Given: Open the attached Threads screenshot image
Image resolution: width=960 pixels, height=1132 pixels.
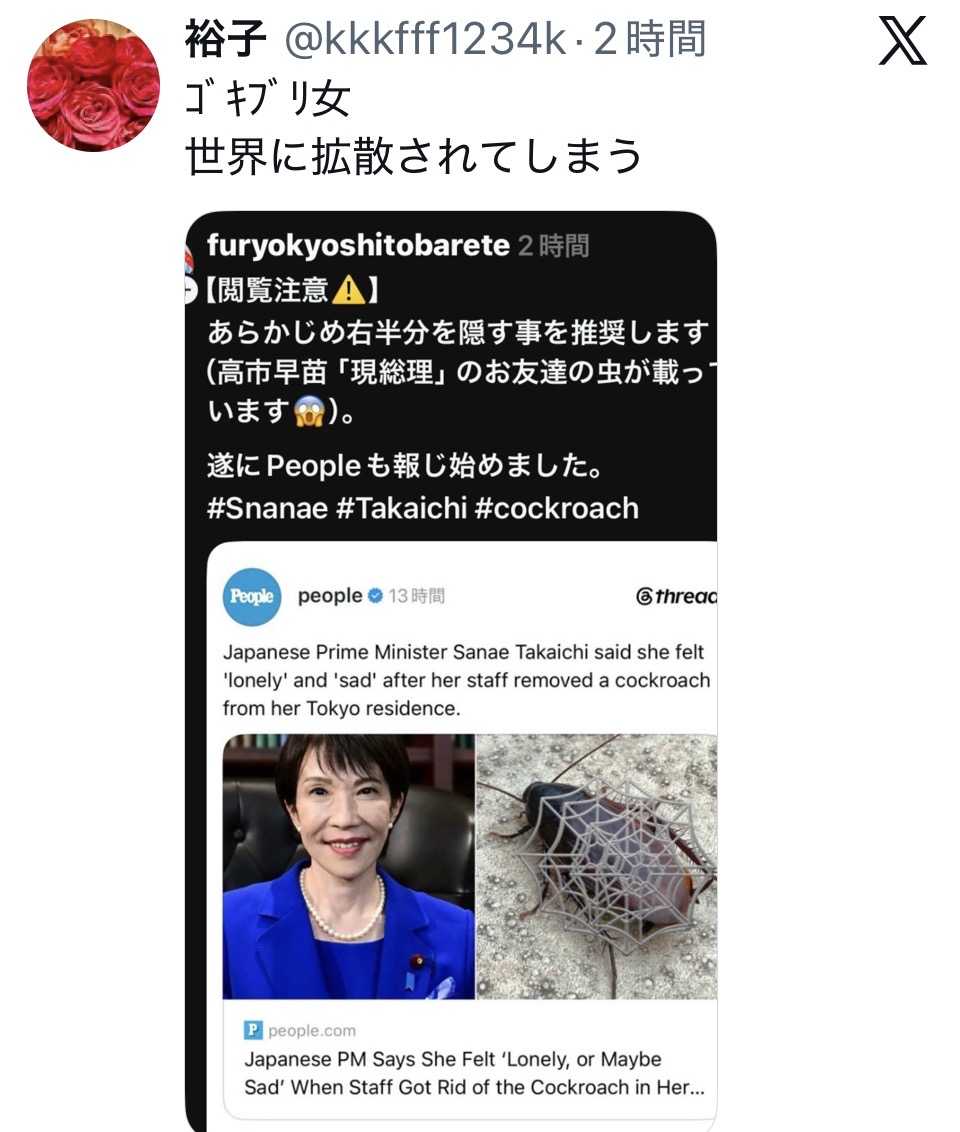Looking at the screenshot, I should (x=451, y=671).
